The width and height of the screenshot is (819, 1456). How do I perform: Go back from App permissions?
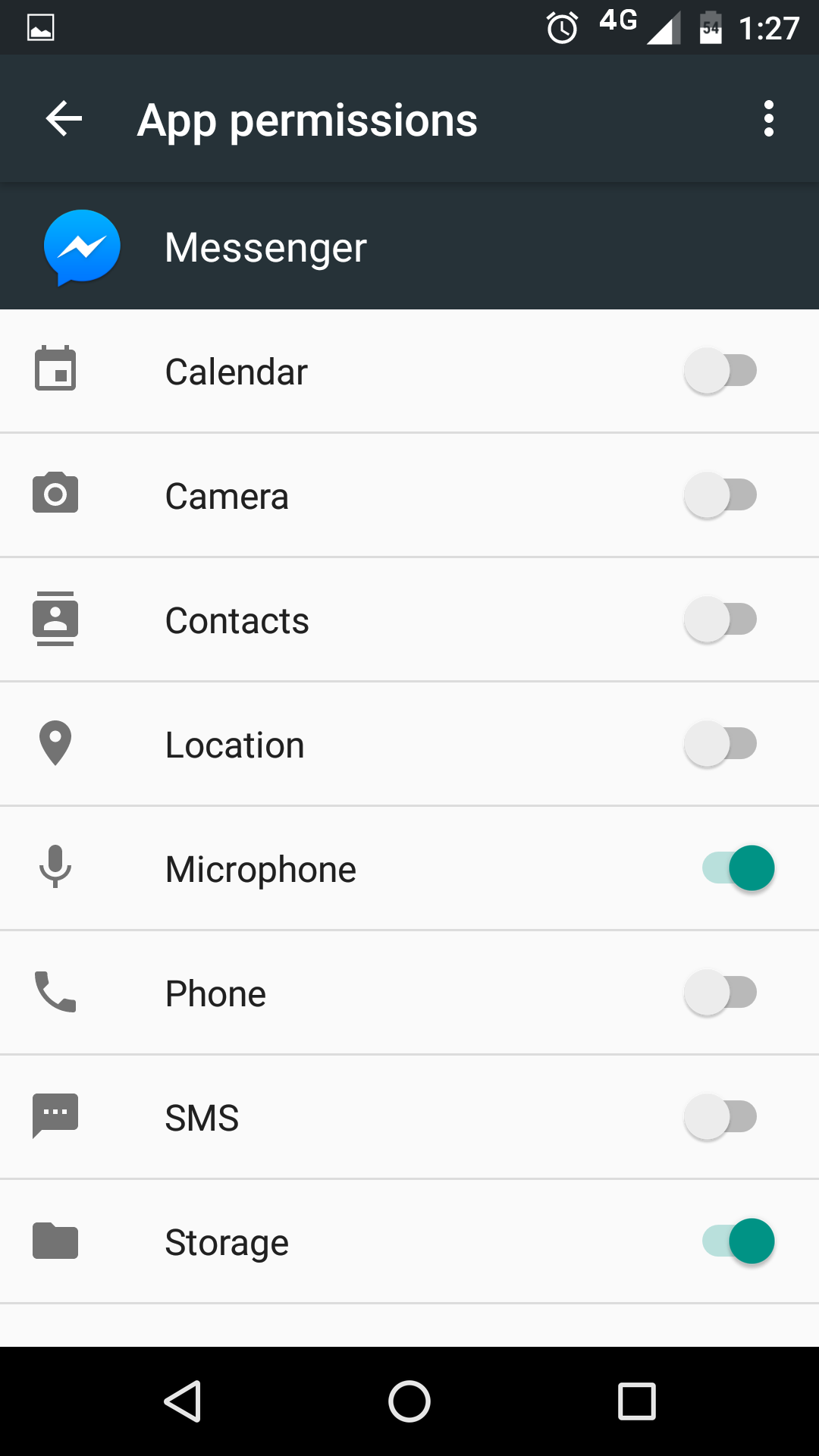coord(64,119)
